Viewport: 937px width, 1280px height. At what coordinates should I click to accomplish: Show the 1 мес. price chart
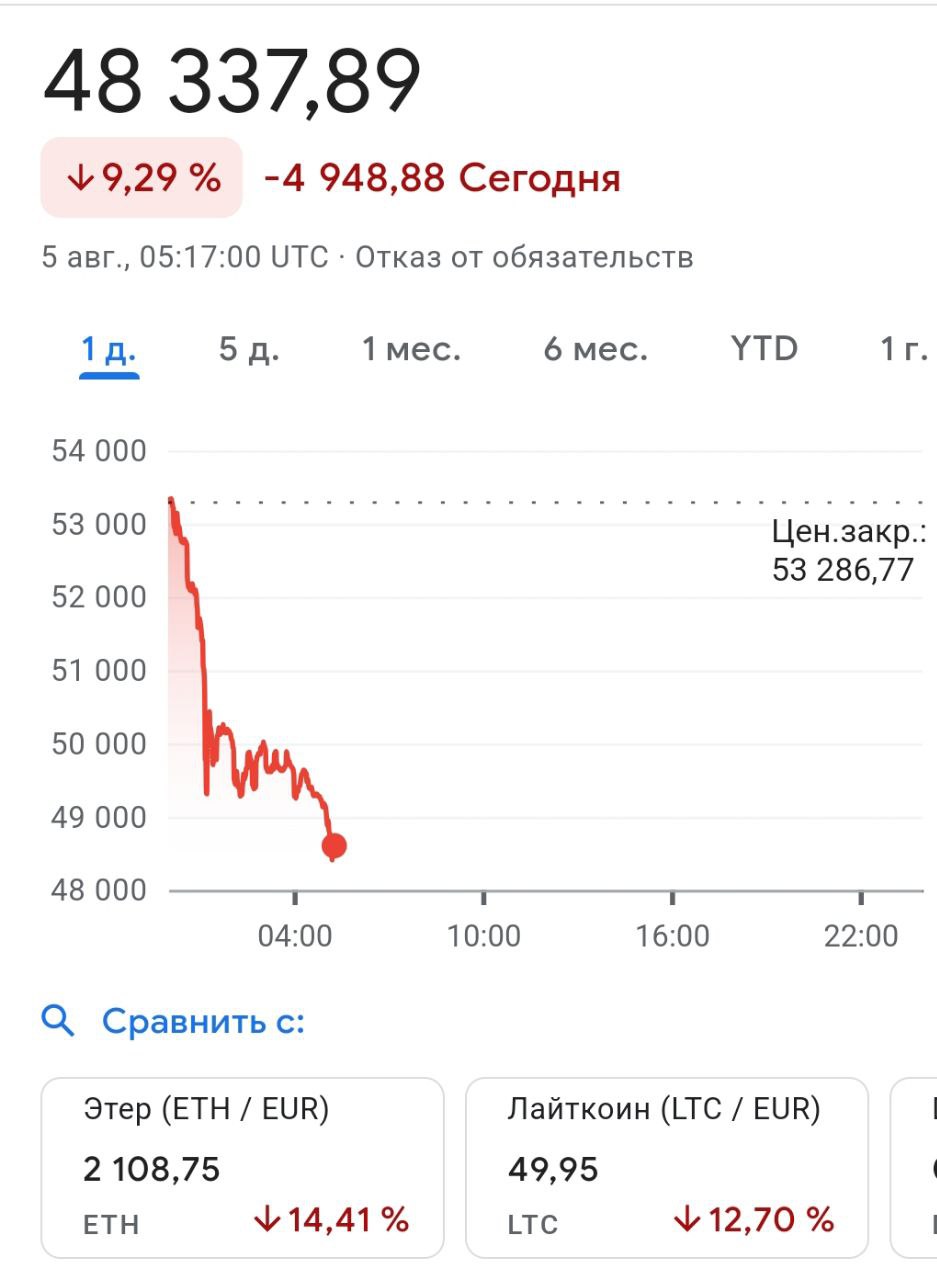[411, 350]
